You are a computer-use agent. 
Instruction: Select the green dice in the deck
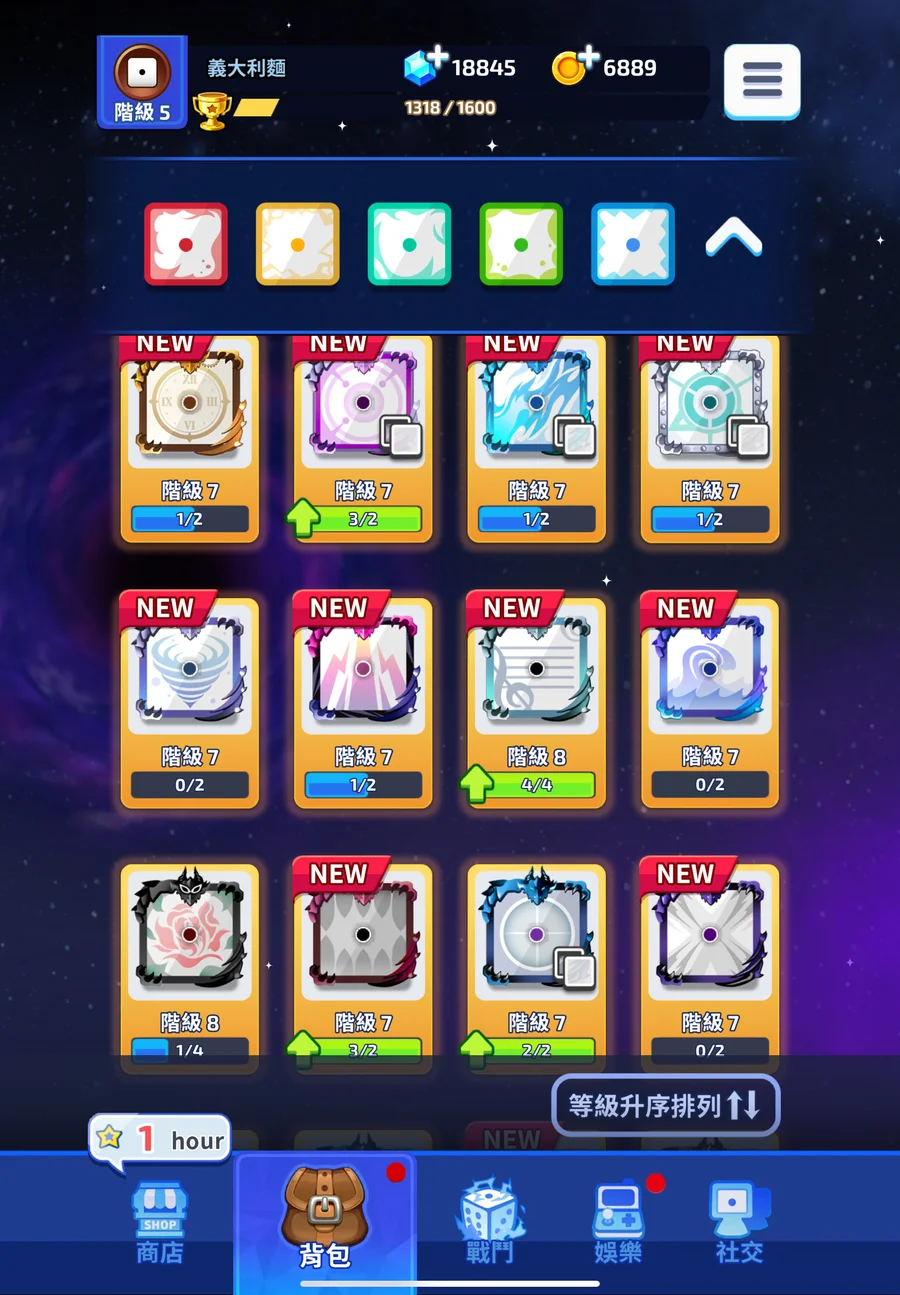pos(521,244)
